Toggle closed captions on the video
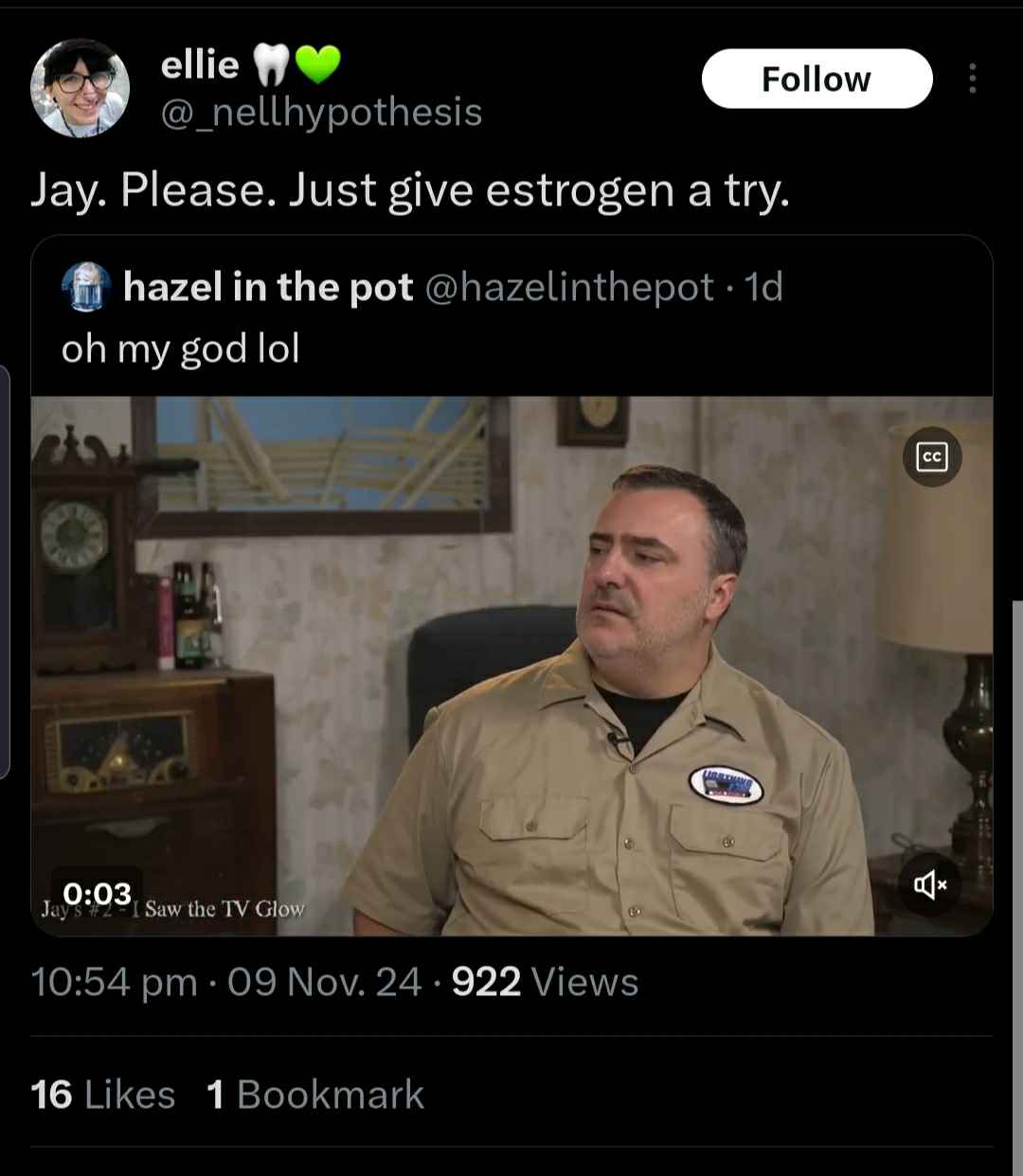 click(932, 457)
